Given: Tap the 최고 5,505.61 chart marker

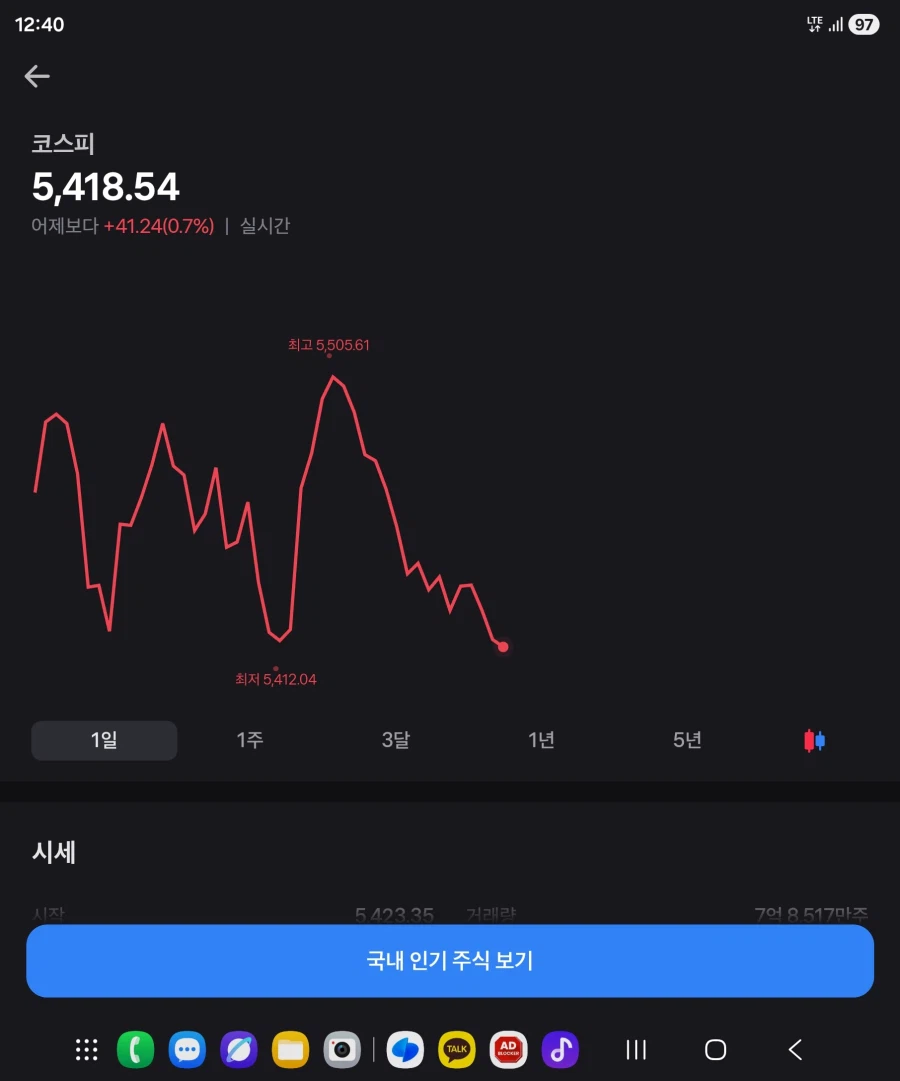Looking at the screenshot, I should [x=329, y=346].
